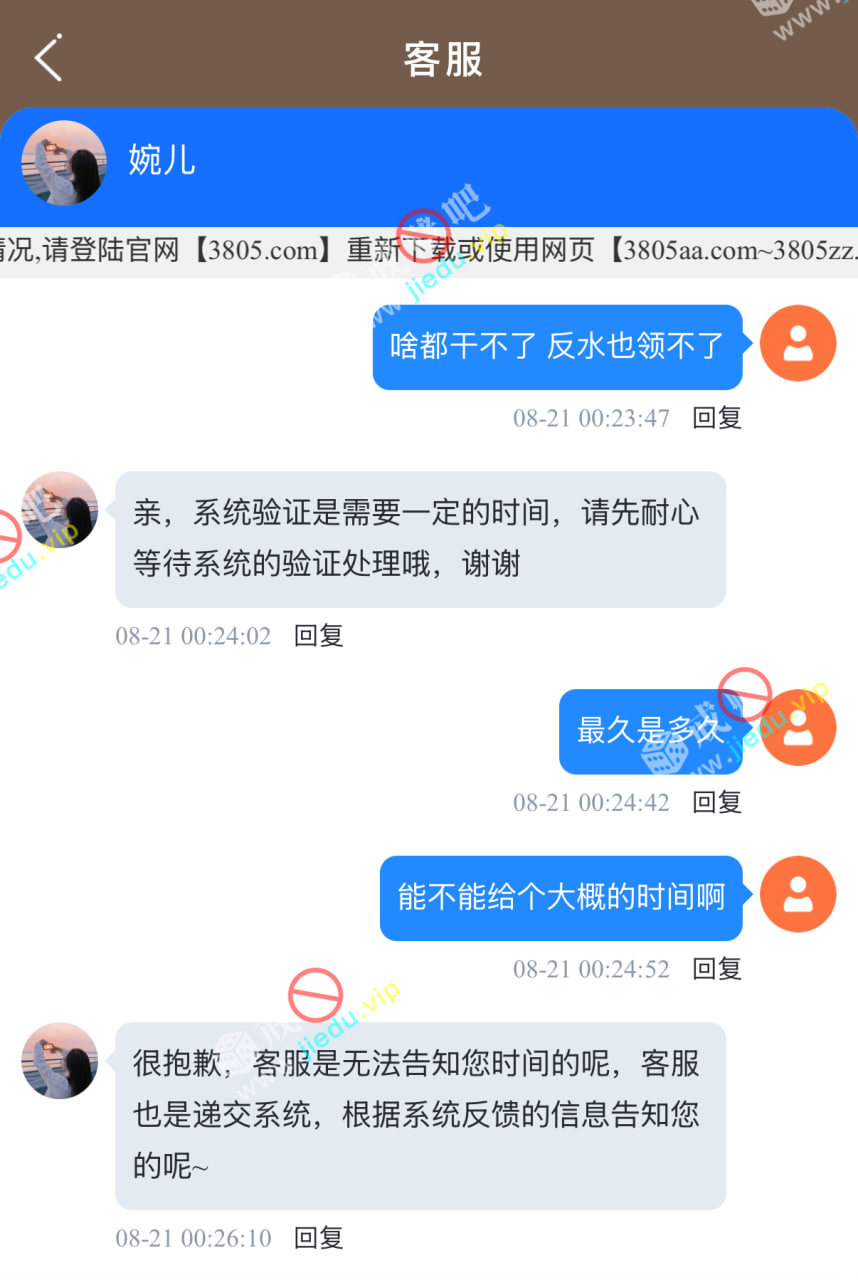The width and height of the screenshot is (858, 1280).
Task: Tap 回复 under the 00:24:52 message
Action: (x=717, y=969)
